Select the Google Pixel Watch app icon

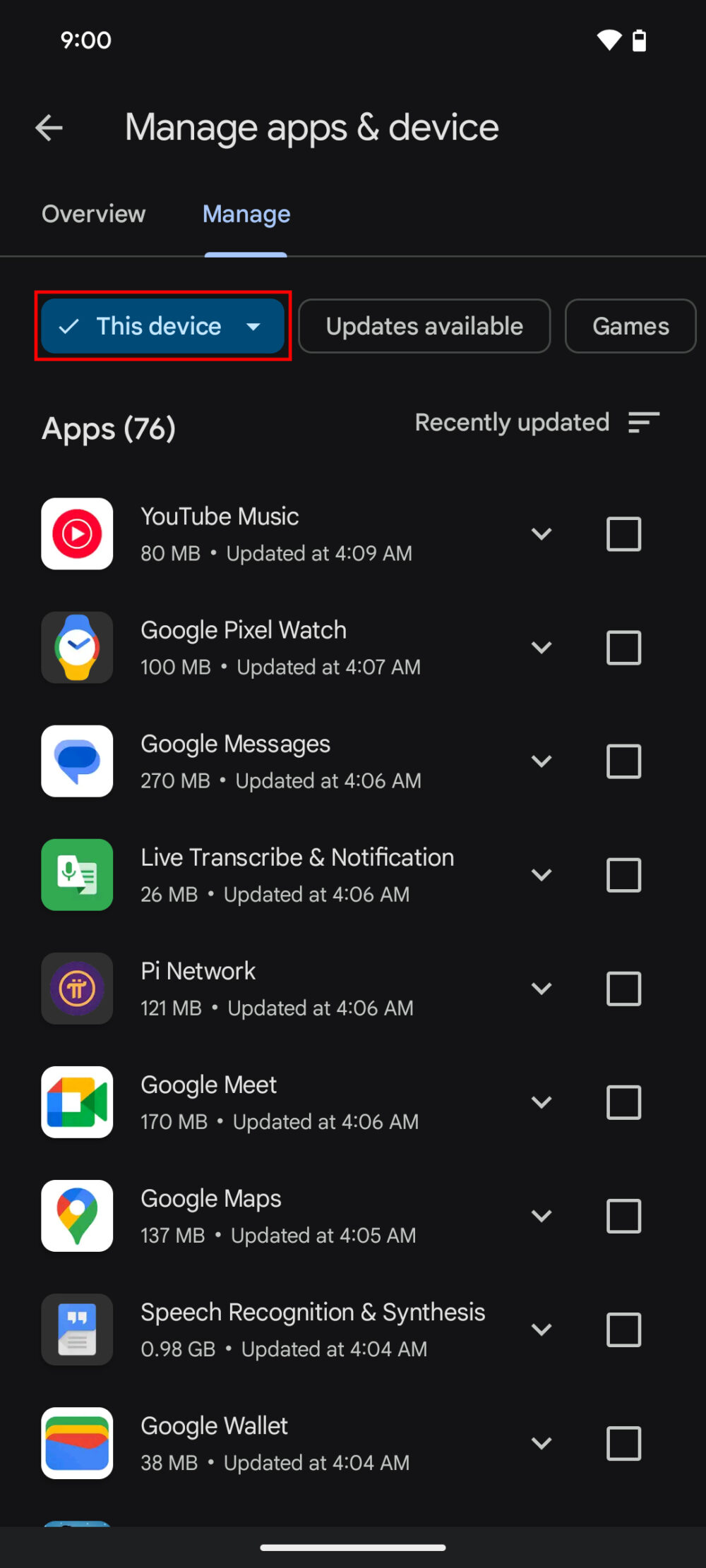click(x=77, y=647)
